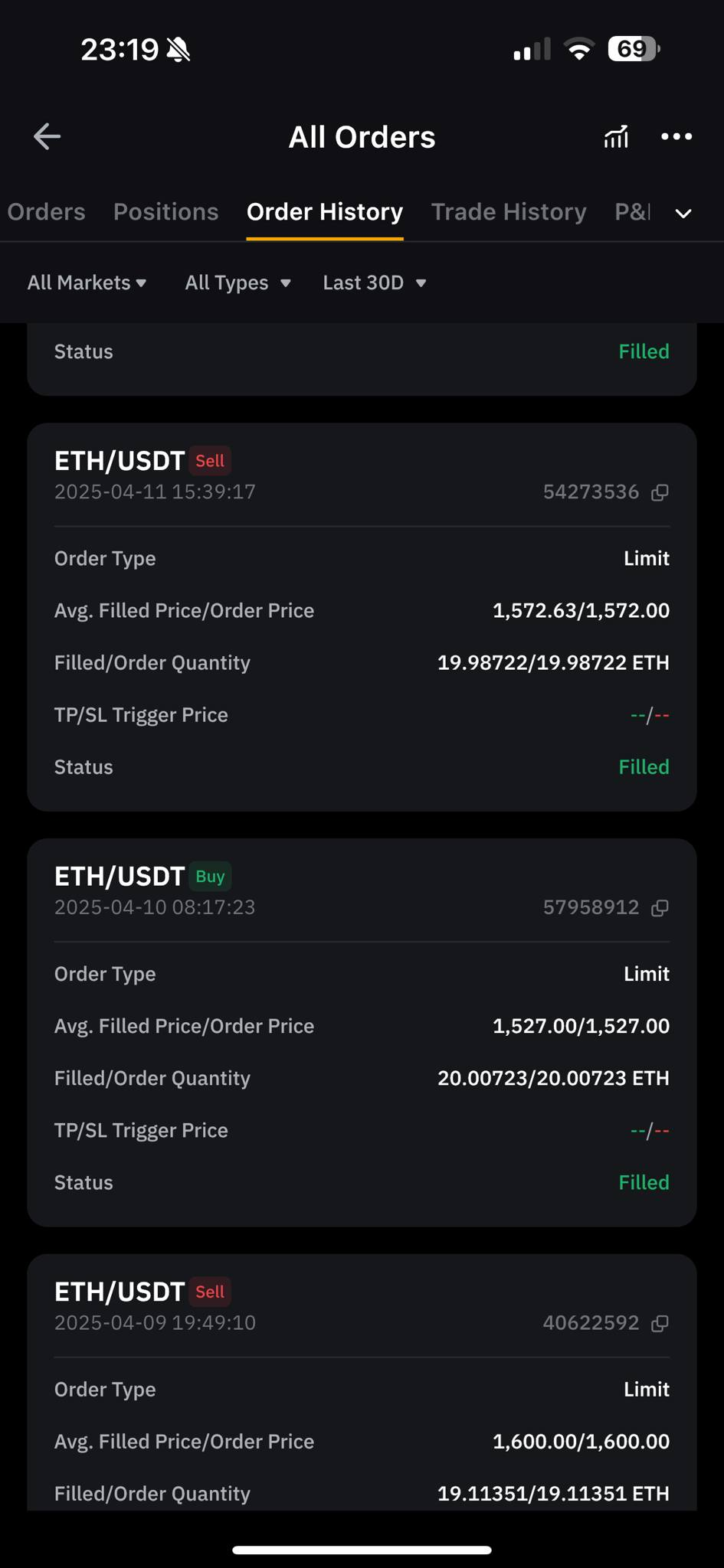Image resolution: width=724 pixels, height=1568 pixels.
Task: Switch to the Orders tab
Action: click(46, 212)
